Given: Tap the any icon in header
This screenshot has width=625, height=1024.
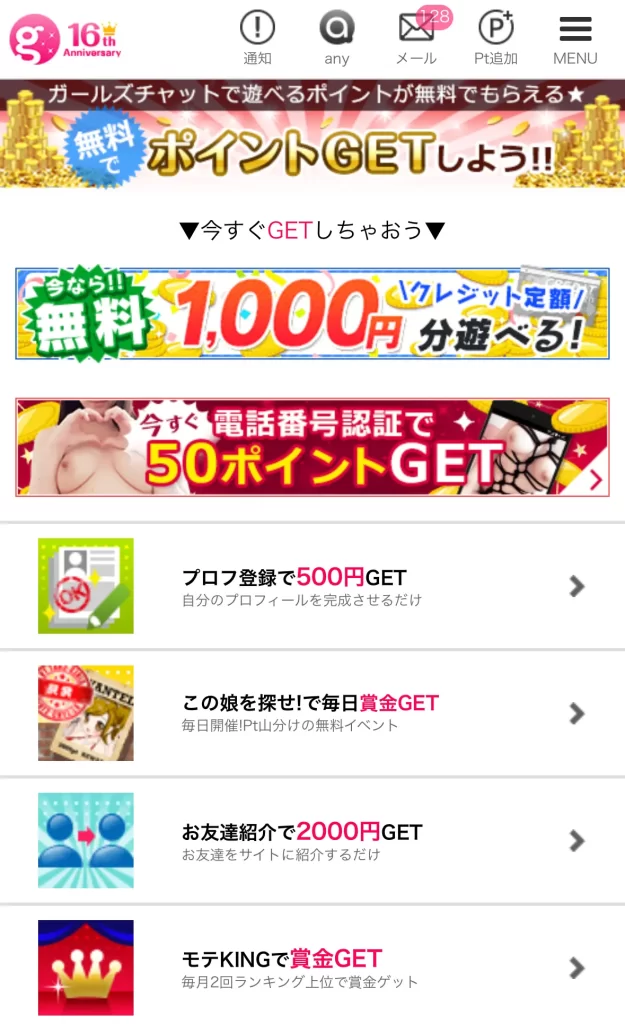Looking at the screenshot, I should coord(337,38).
